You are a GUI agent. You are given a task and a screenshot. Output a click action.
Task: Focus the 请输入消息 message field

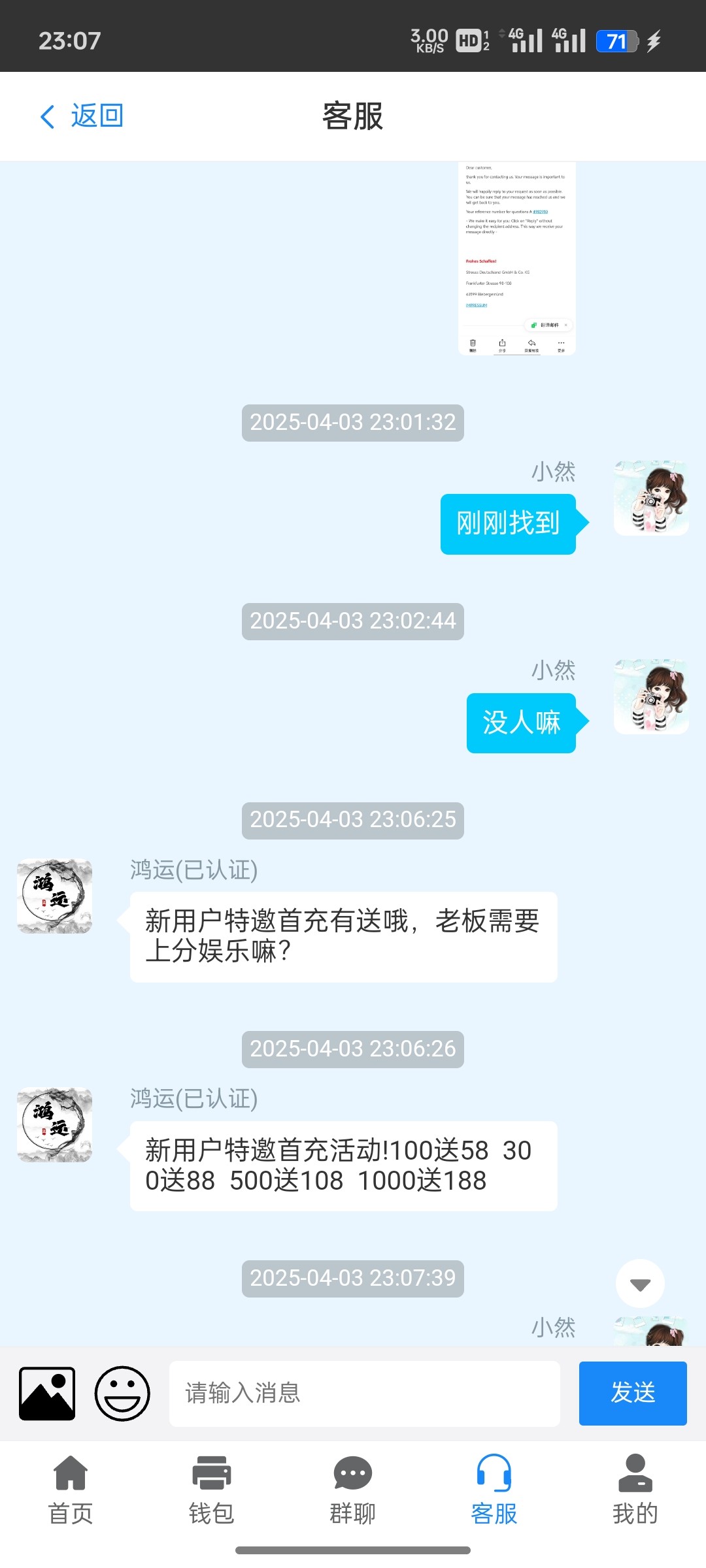click(x=364, y=1394)
